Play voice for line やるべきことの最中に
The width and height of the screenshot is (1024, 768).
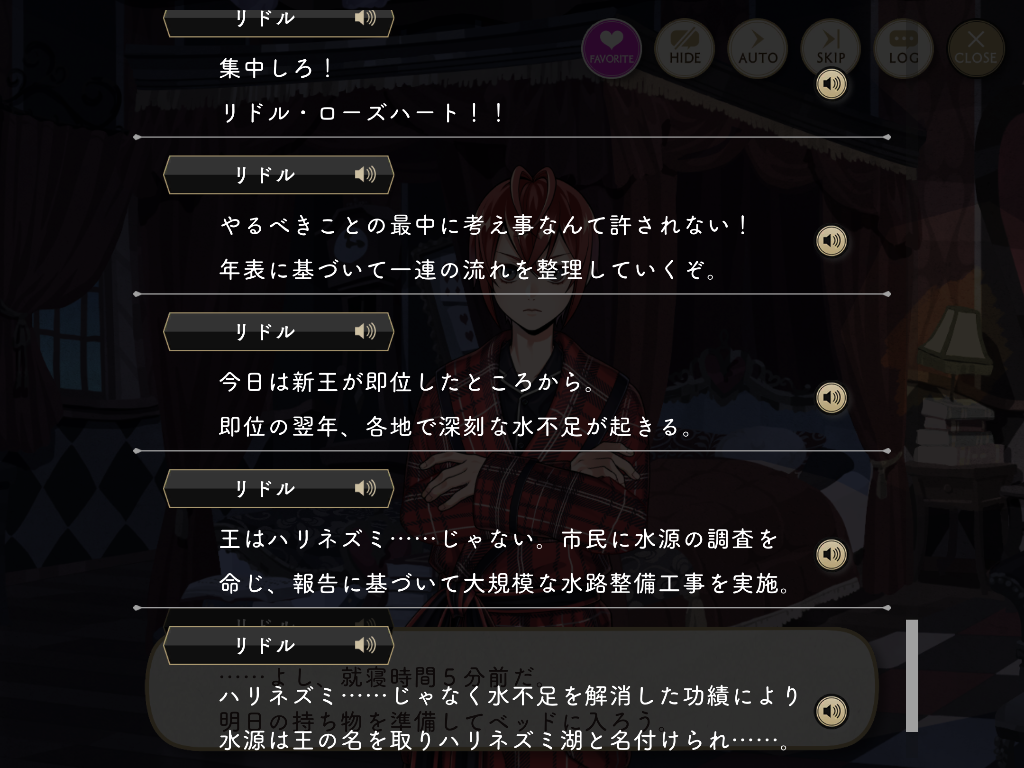831,241
